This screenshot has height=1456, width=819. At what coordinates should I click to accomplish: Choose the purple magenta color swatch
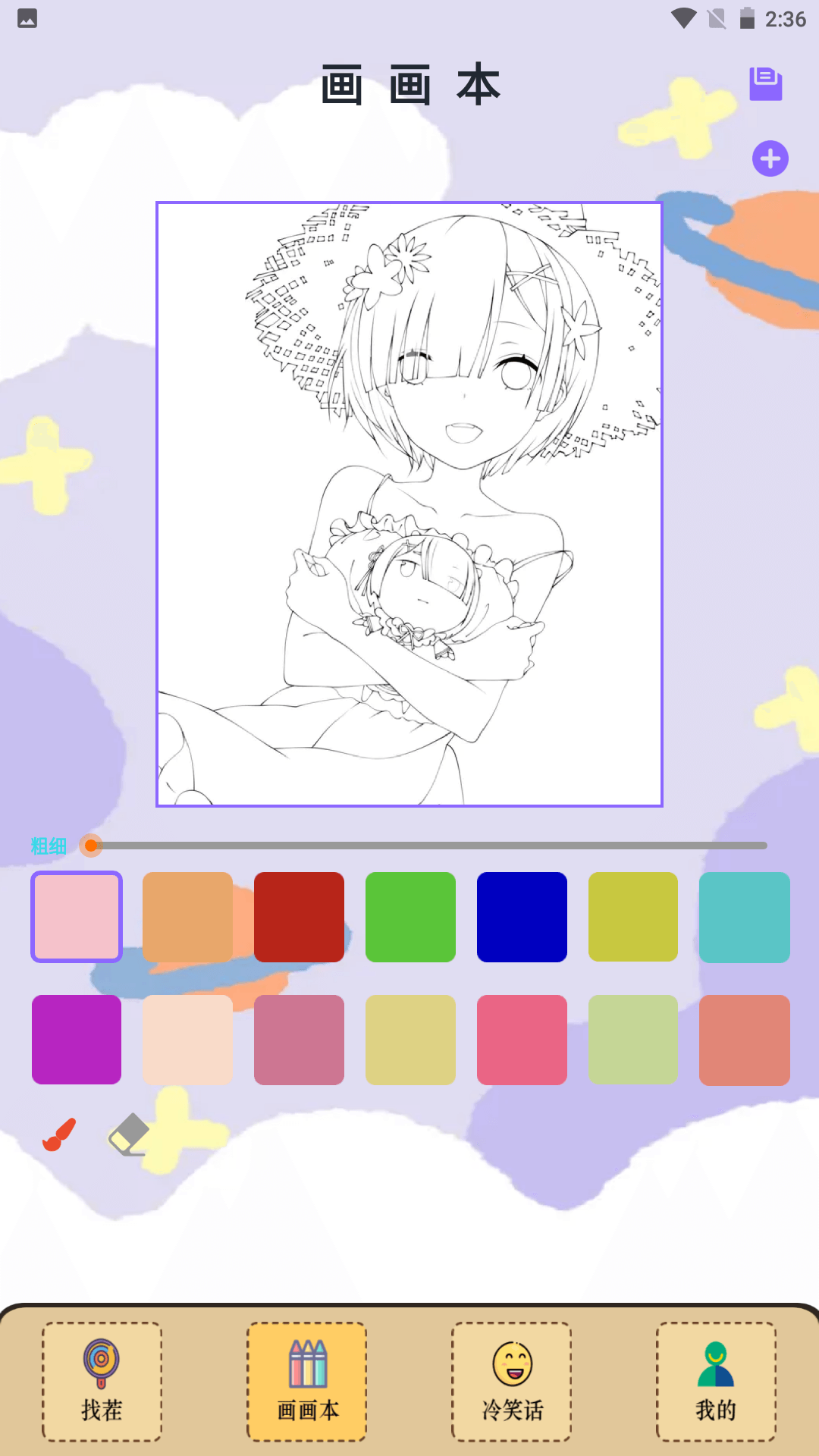(x=77, y=1040)
